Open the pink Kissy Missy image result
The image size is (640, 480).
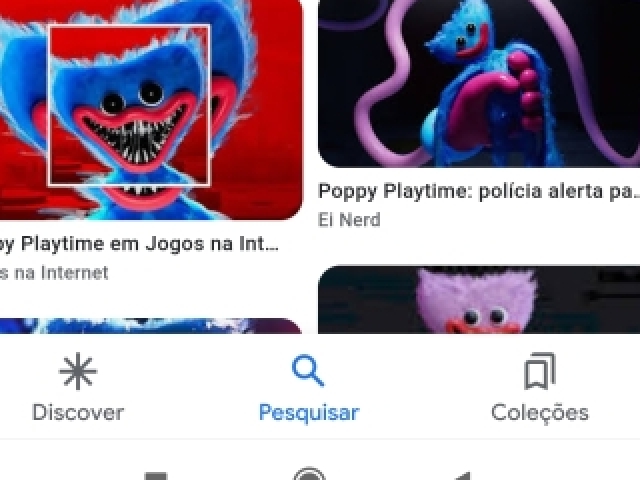click(x=478, y=300)
